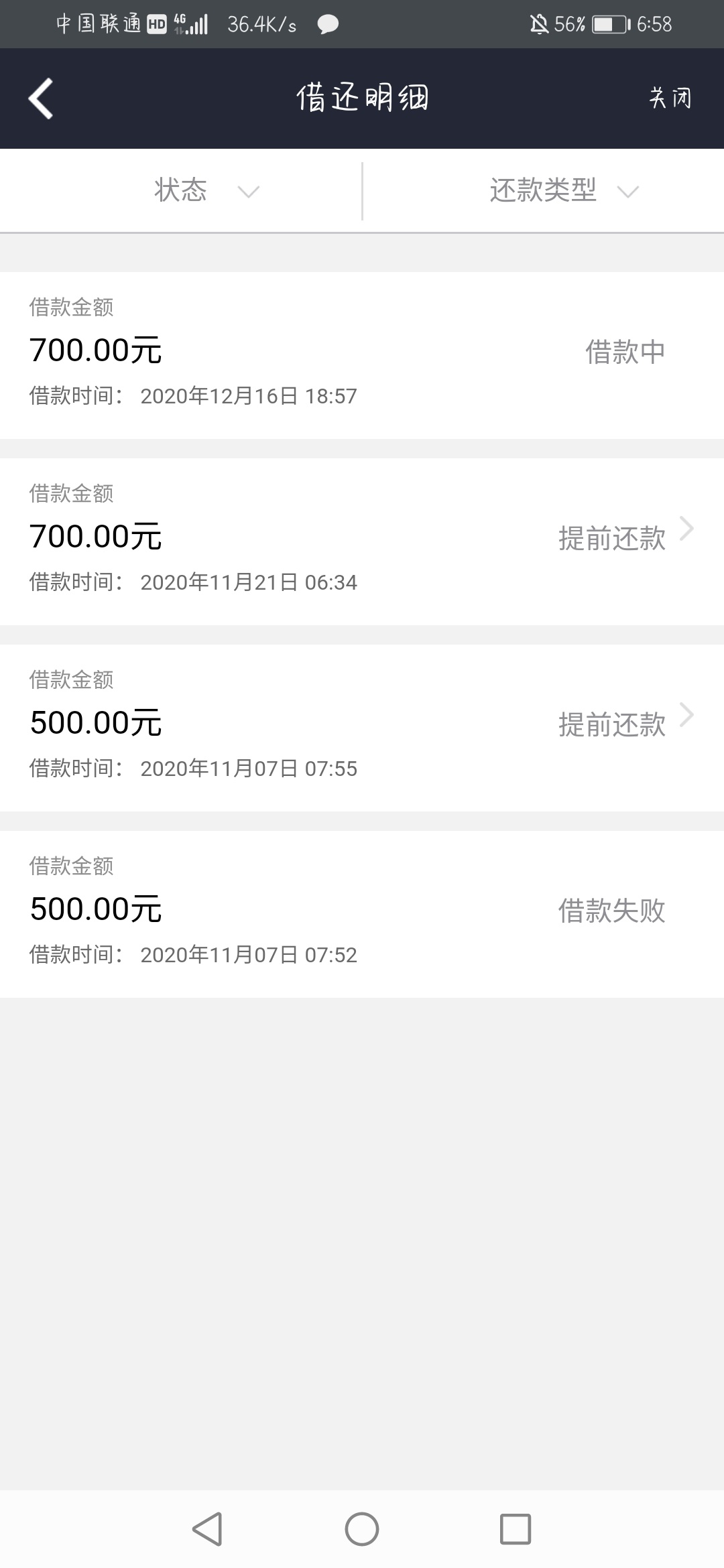
Task: Go back using the header arrow
Action: click(41, 99)
